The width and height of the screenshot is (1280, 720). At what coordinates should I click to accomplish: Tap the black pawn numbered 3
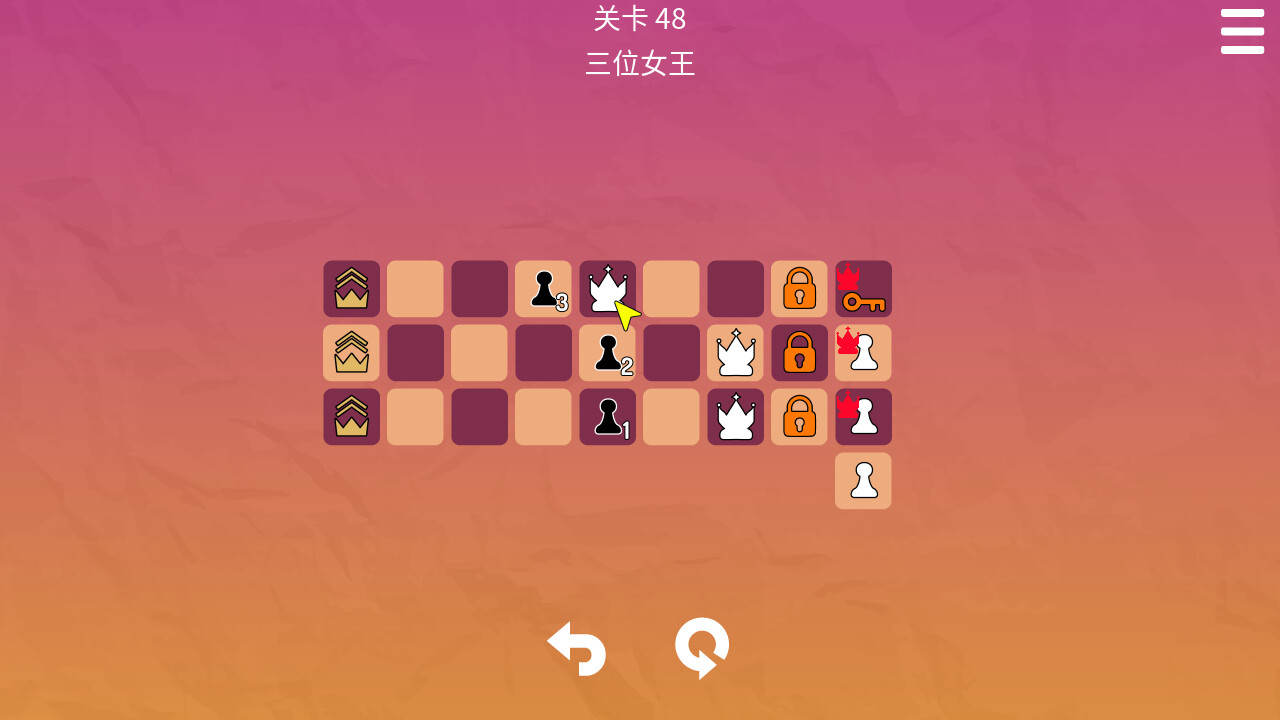point(543,289)
